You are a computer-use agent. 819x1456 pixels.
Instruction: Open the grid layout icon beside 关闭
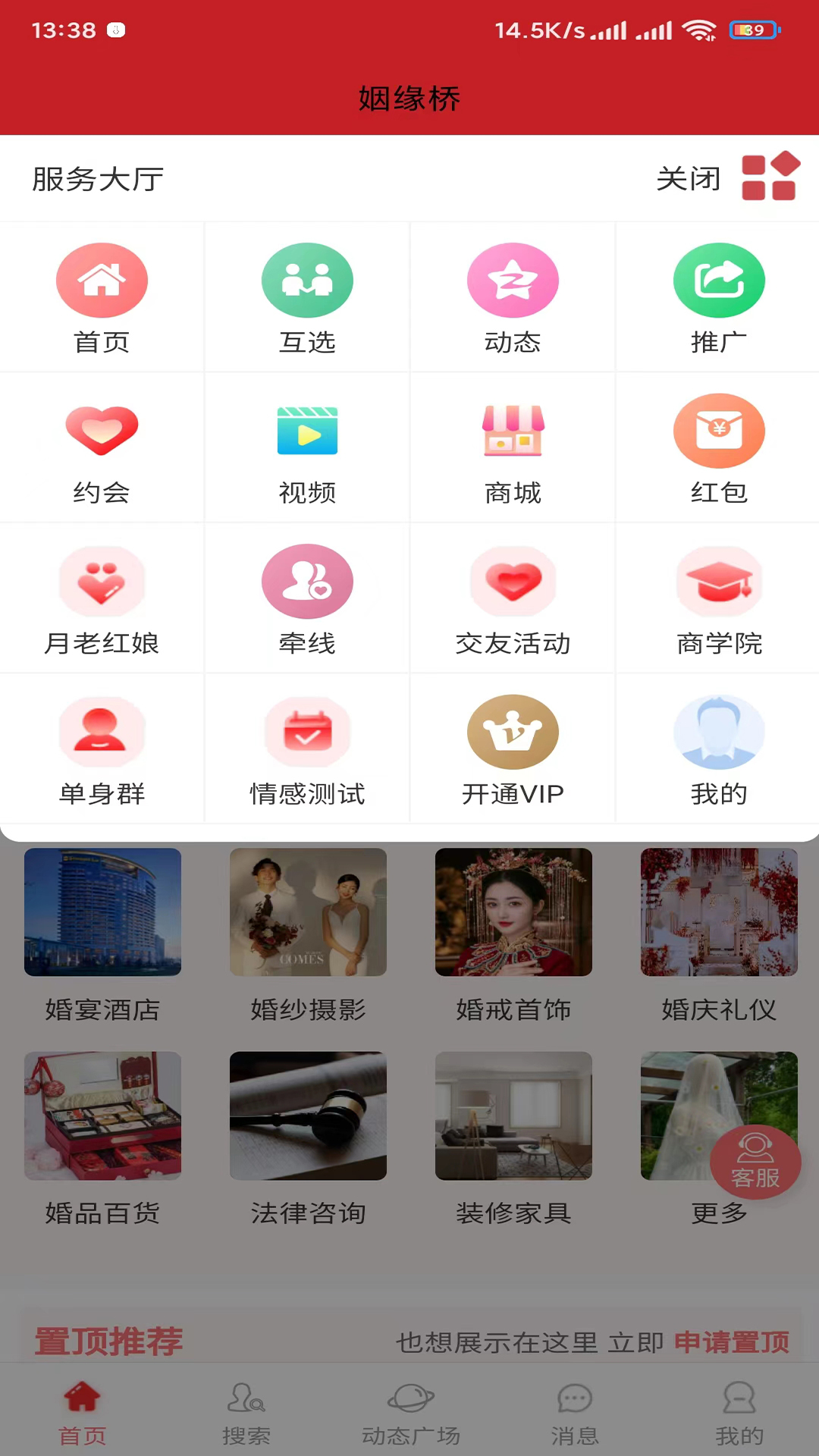tap(768, 177)
